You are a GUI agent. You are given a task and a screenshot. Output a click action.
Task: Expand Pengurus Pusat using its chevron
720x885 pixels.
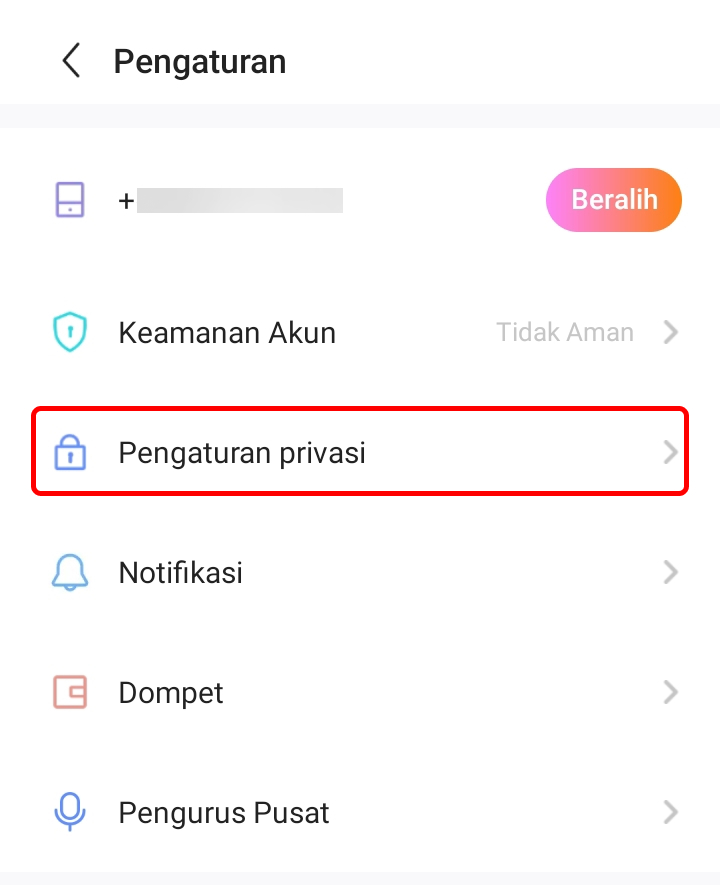click(x=670, y=812)
